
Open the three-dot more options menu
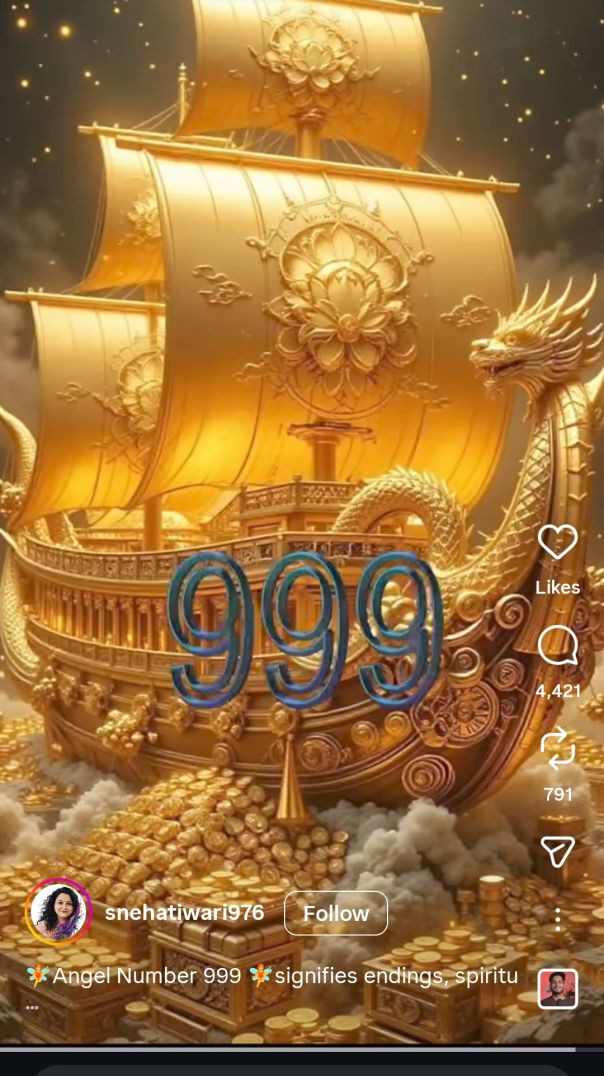click(x=558, y=918)
